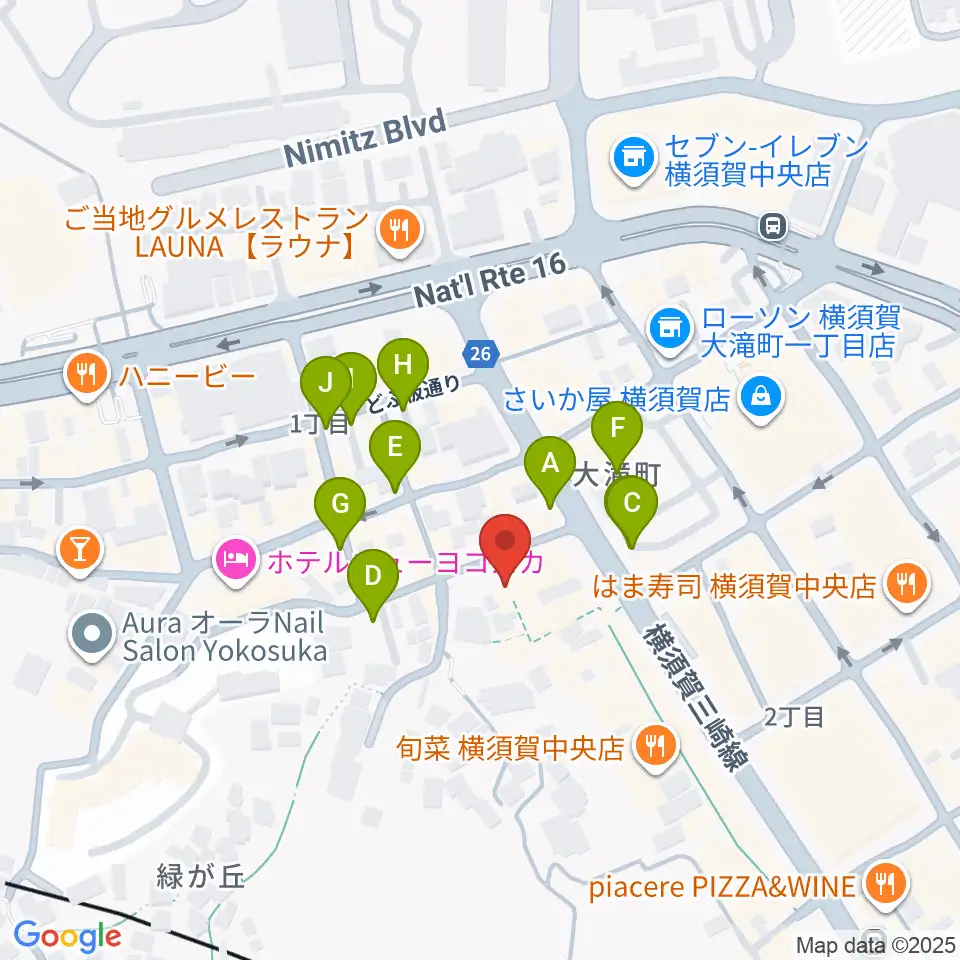
Task: Select the piacere PIZZA&WINE pin
Action: 886,884
